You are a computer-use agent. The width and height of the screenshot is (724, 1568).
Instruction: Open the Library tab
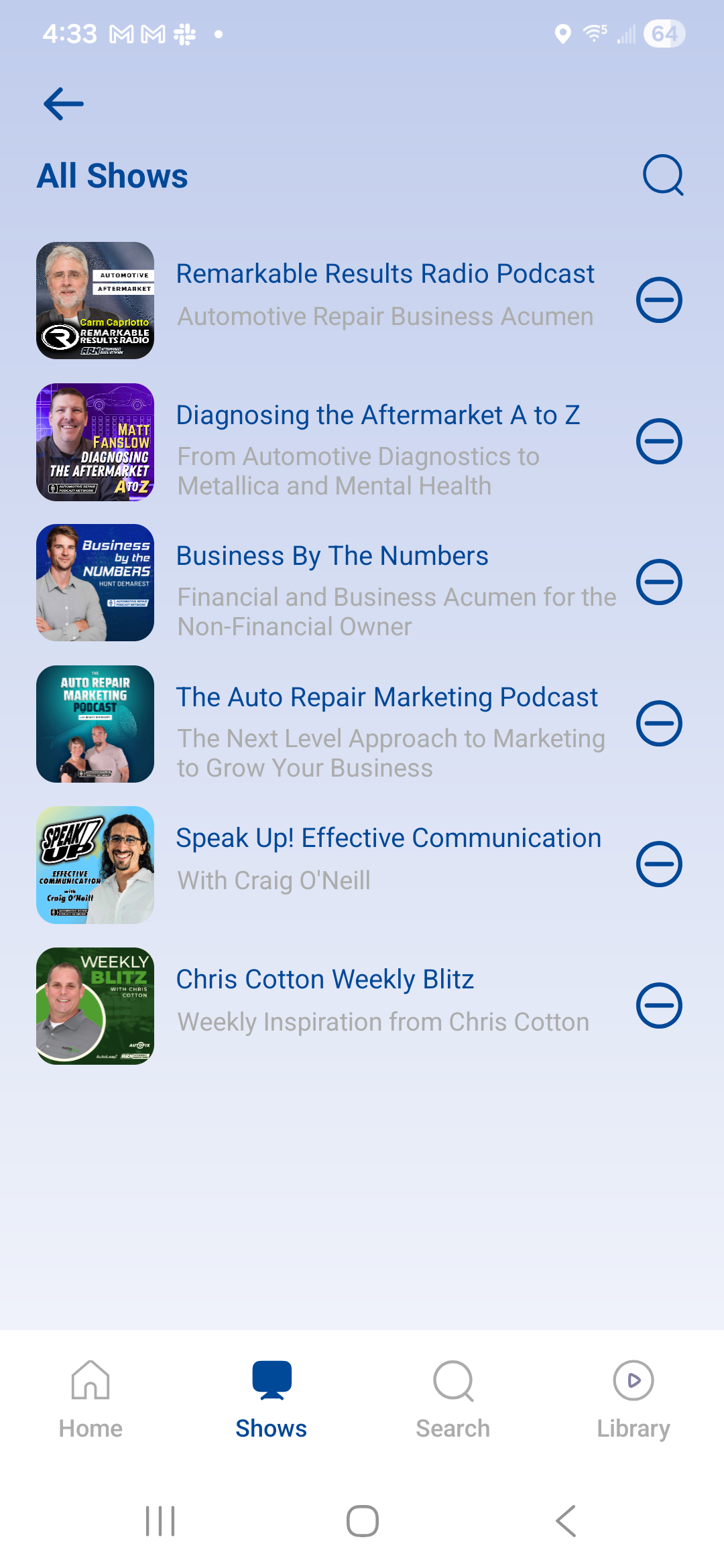coord(633,1400)
